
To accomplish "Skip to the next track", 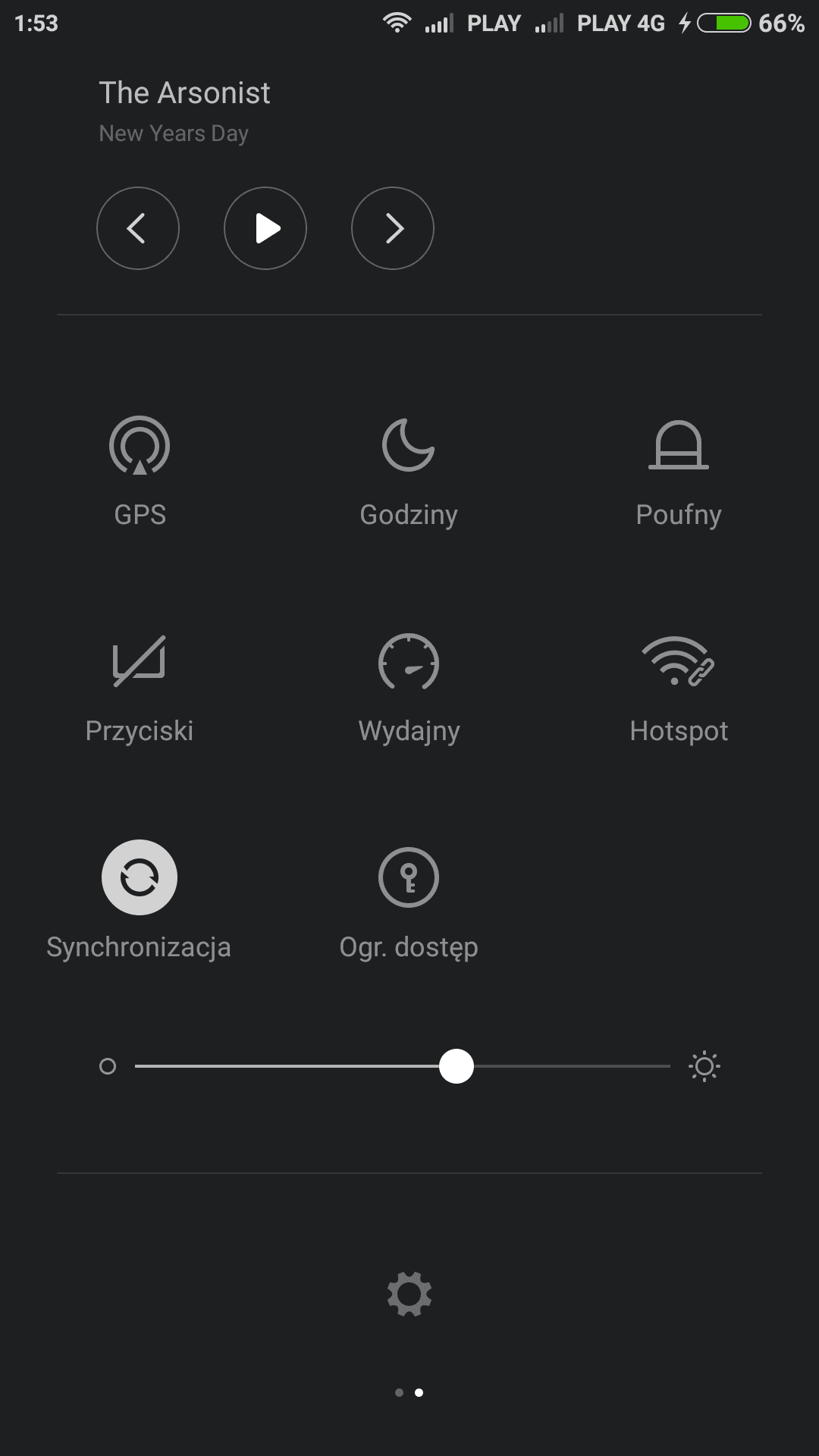I will [x=393, y=228].
